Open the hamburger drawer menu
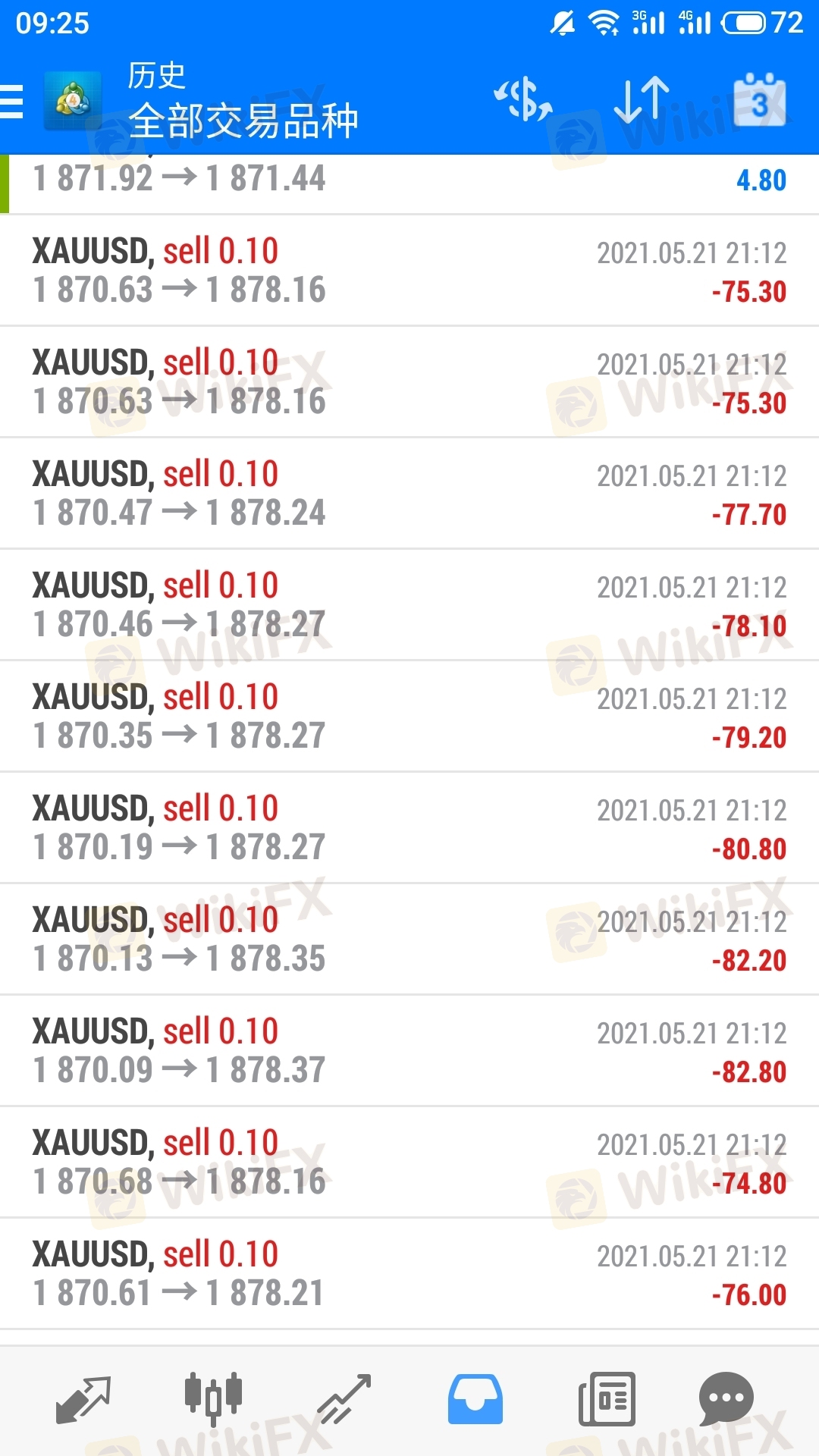 pos(11,102)
